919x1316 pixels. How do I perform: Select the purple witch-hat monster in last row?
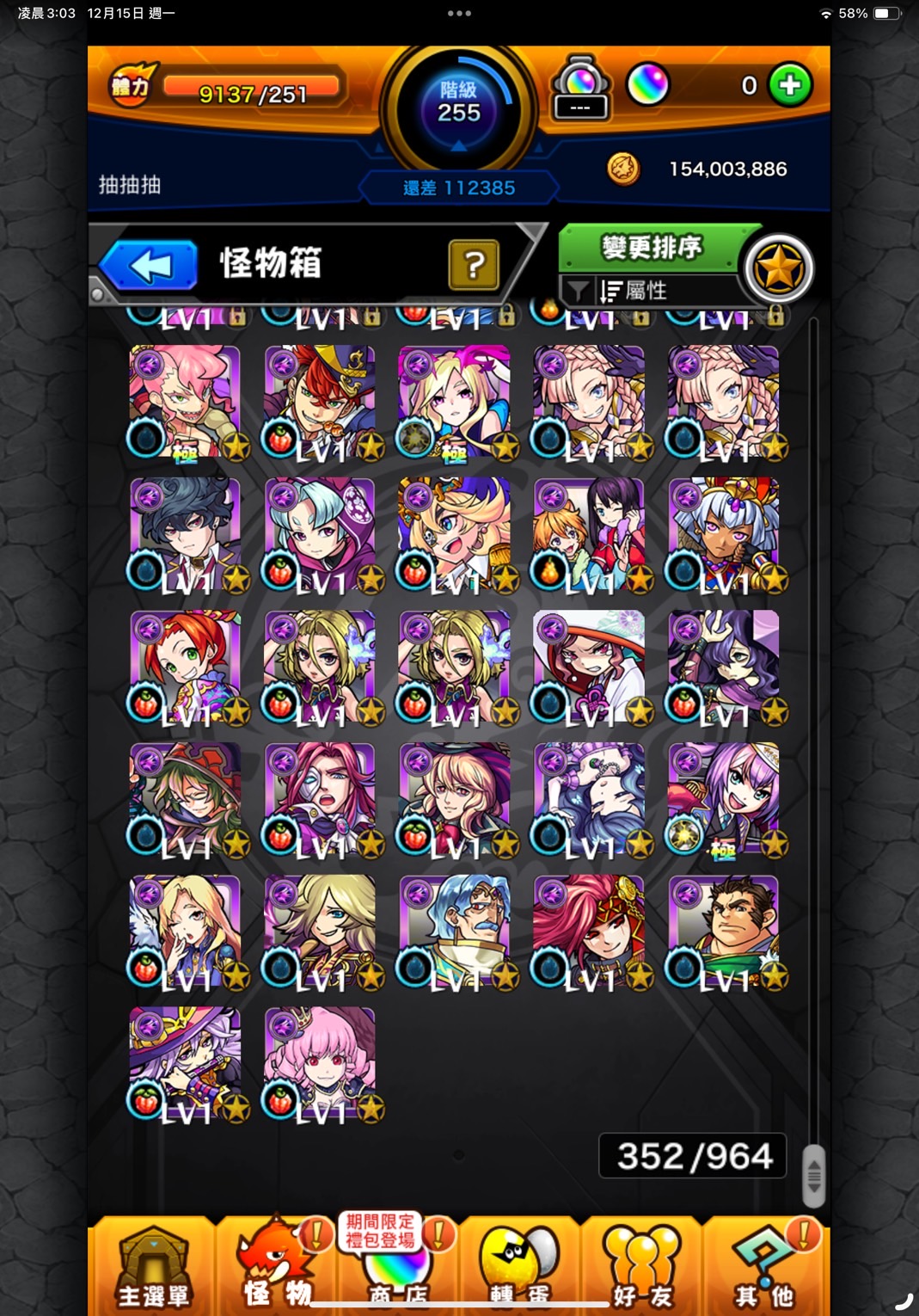coord(185,1063)
